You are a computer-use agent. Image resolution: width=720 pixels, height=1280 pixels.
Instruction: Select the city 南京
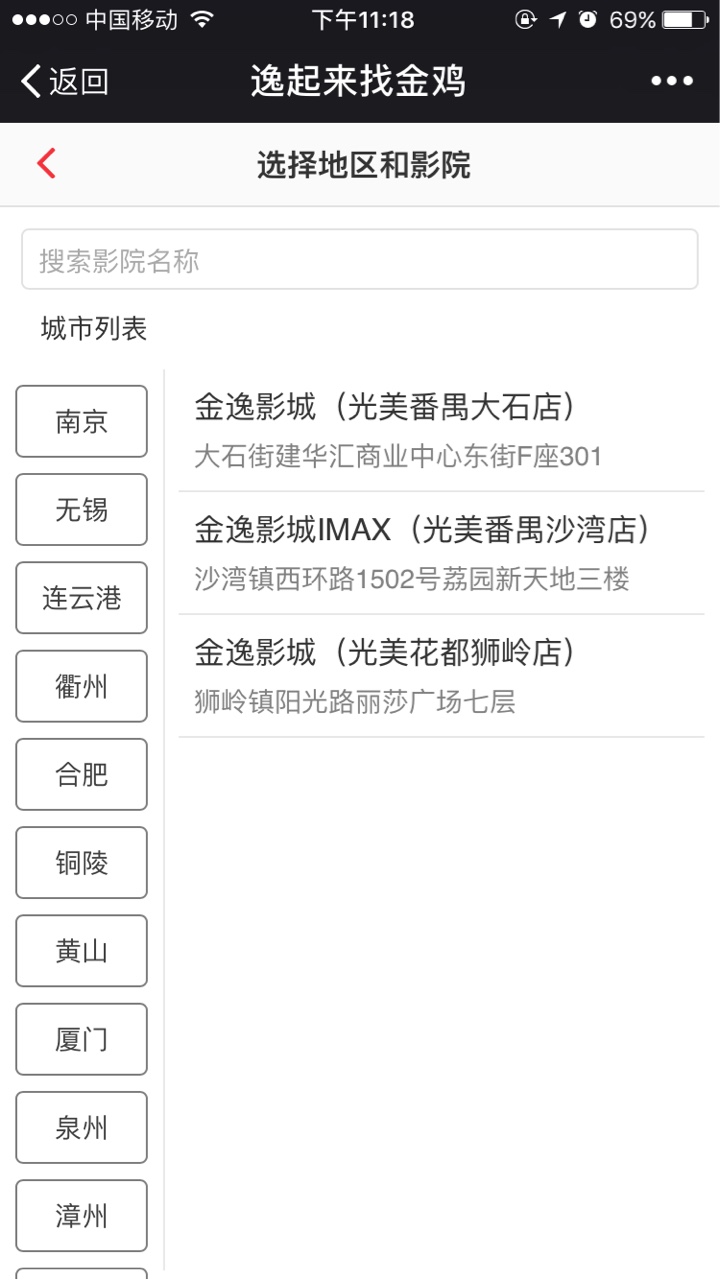point(81,421)
